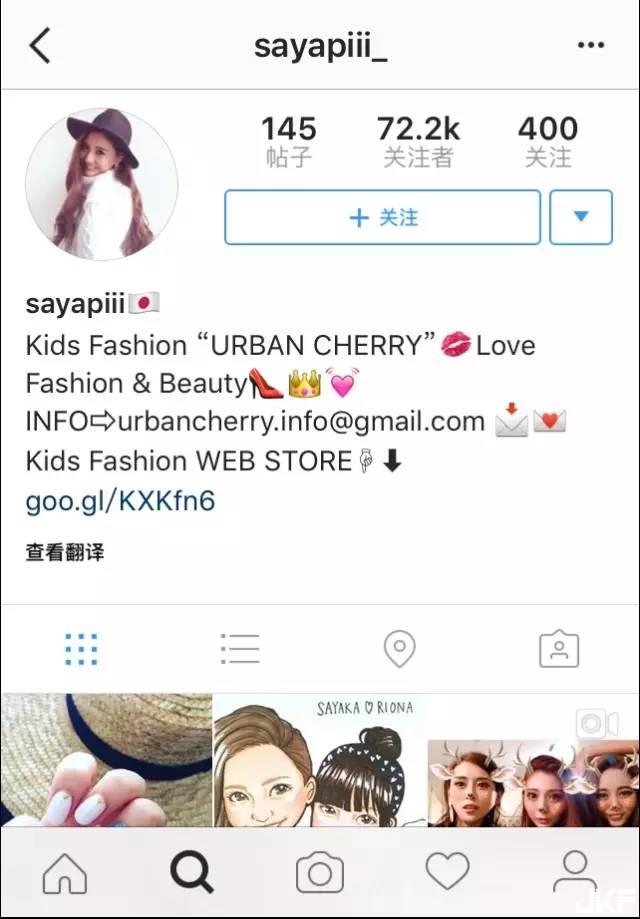Open the camera tab in the bottom bar

[320, 873]
